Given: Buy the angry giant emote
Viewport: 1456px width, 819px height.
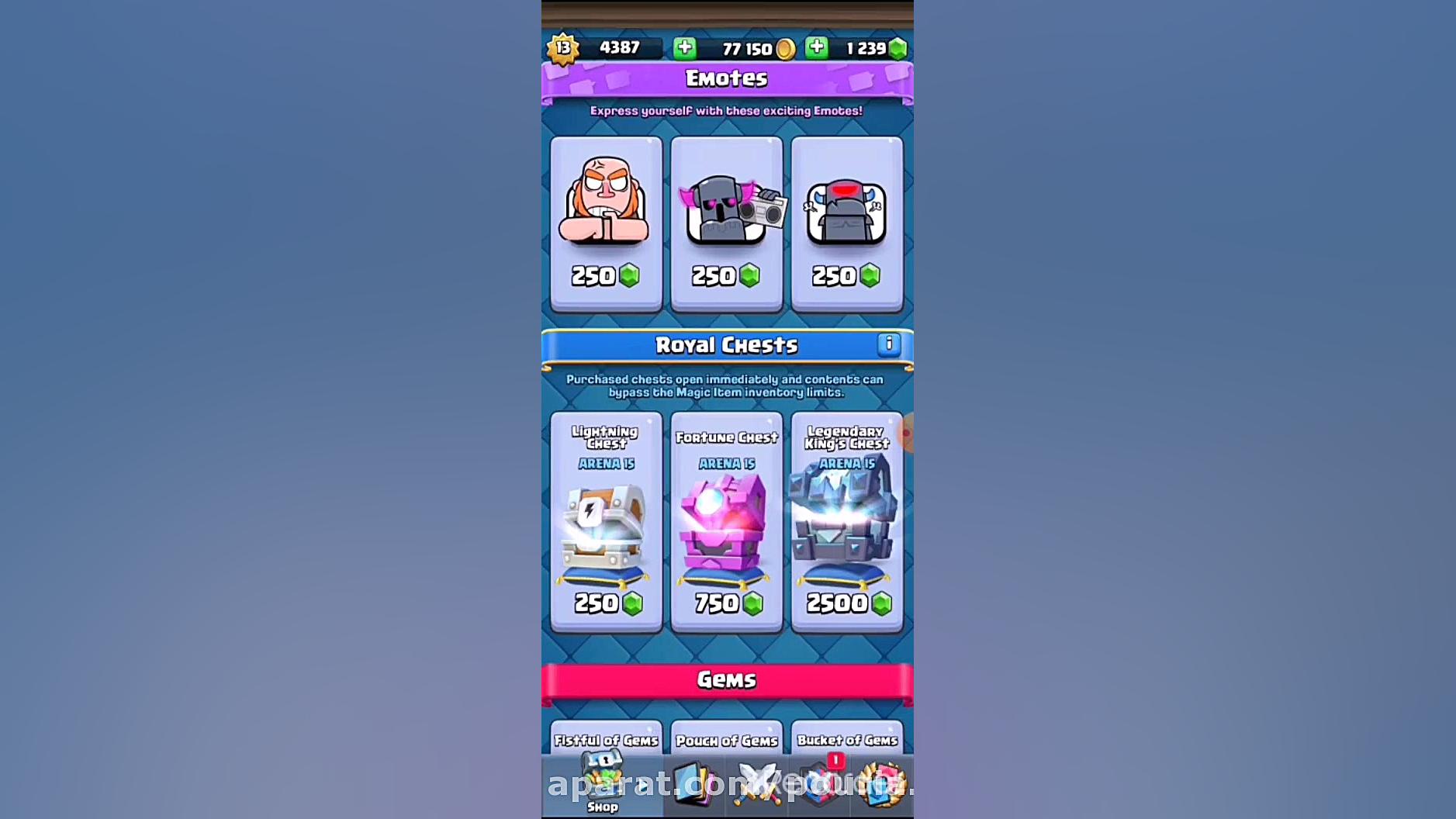Looking at the screenshot, I should click(606, 224).
